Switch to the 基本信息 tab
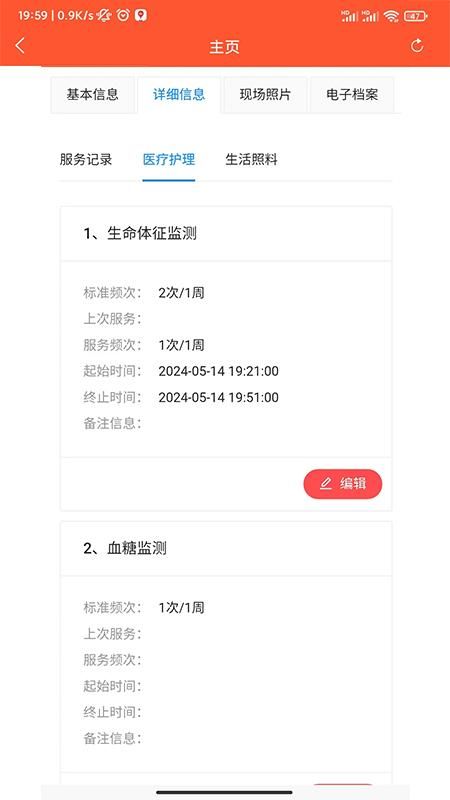The width and height of the screenshot is (450, 800). (x=92, y=94)
